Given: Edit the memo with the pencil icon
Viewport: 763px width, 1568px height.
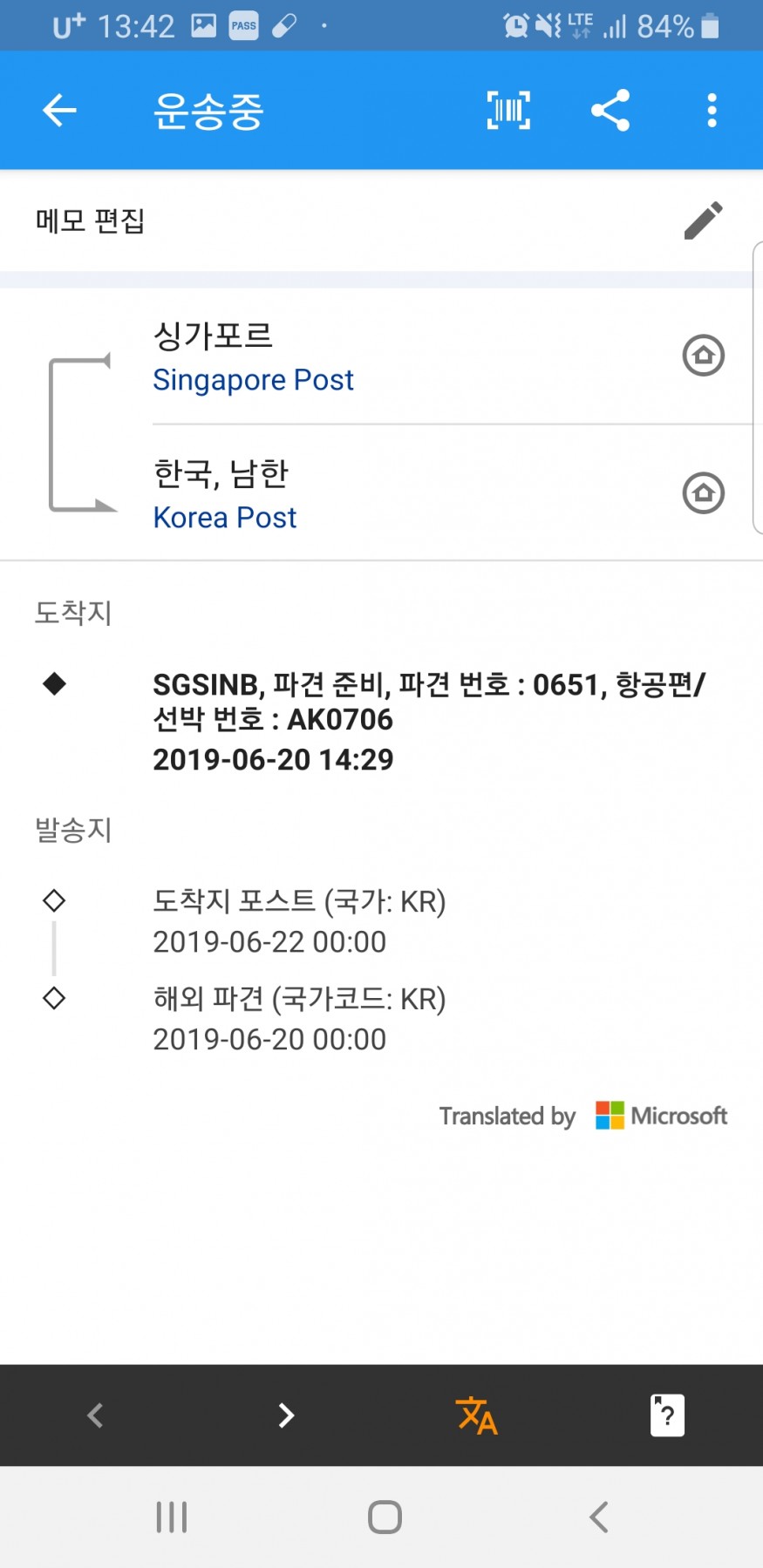Looking at the screenshot, I should tap(703, 221).
